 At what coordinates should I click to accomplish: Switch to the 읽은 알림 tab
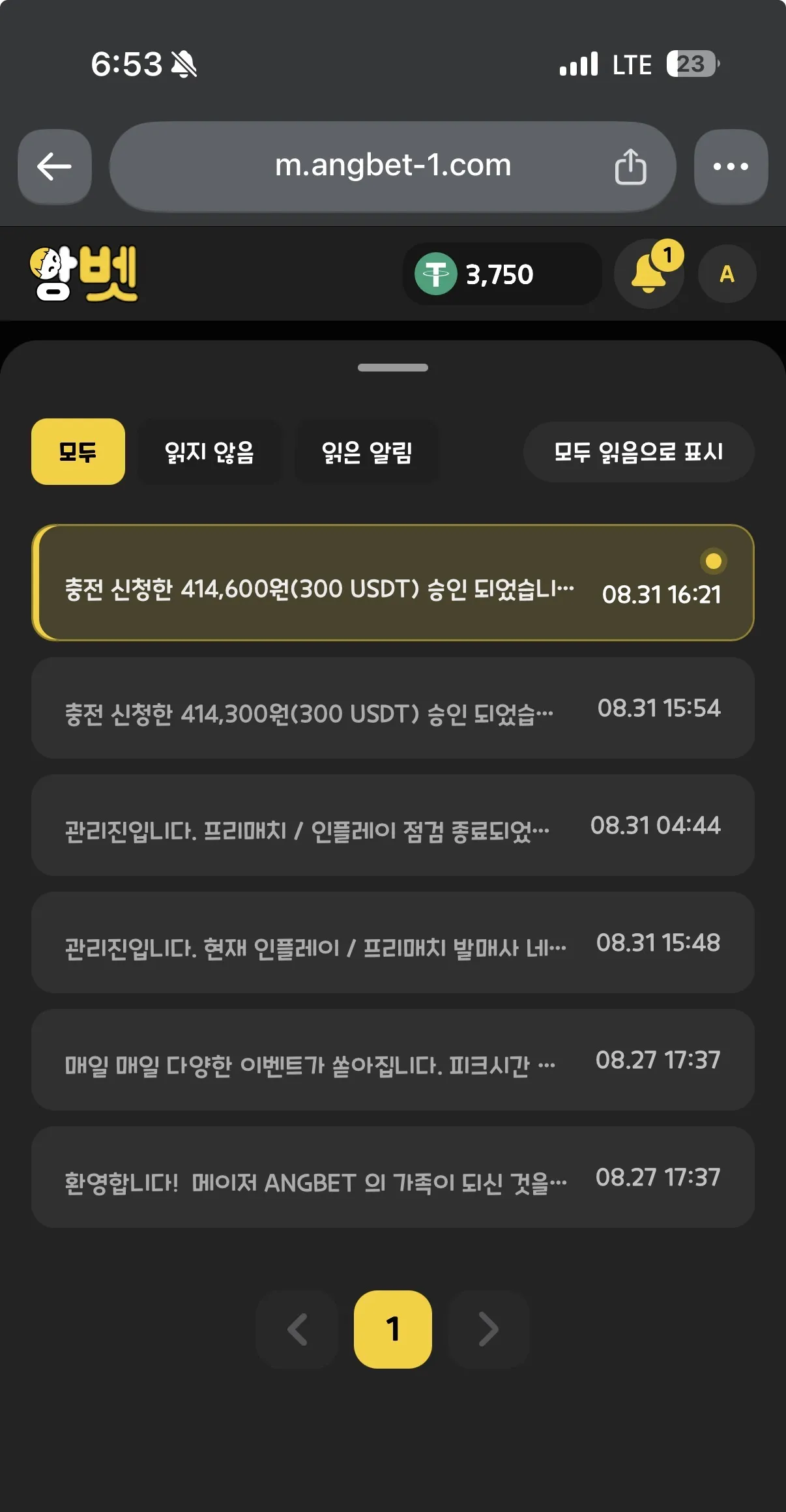pyautogui.click(x=367, y=452)
